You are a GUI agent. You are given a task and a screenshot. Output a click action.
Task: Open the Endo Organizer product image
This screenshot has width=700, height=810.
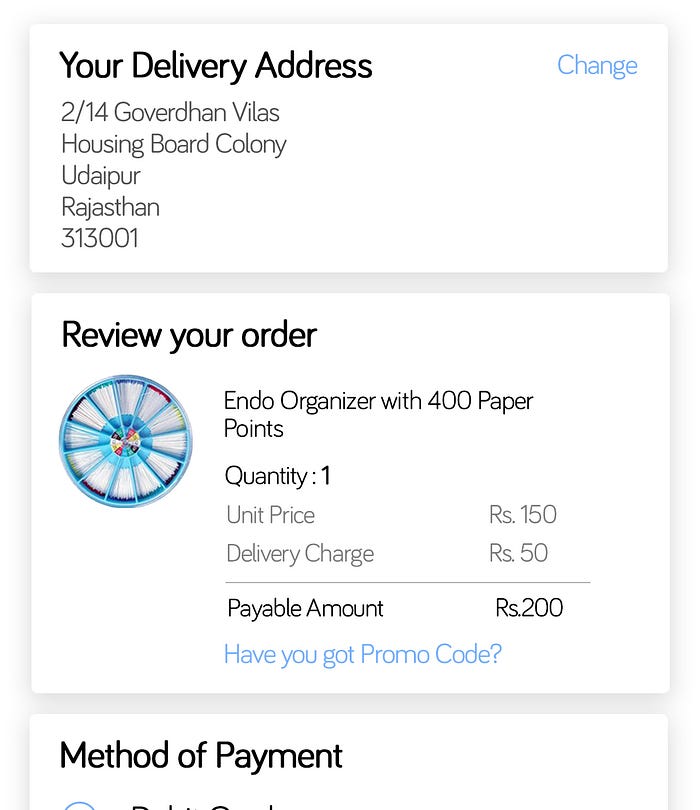pyautogui.click(x=126, y=441)
